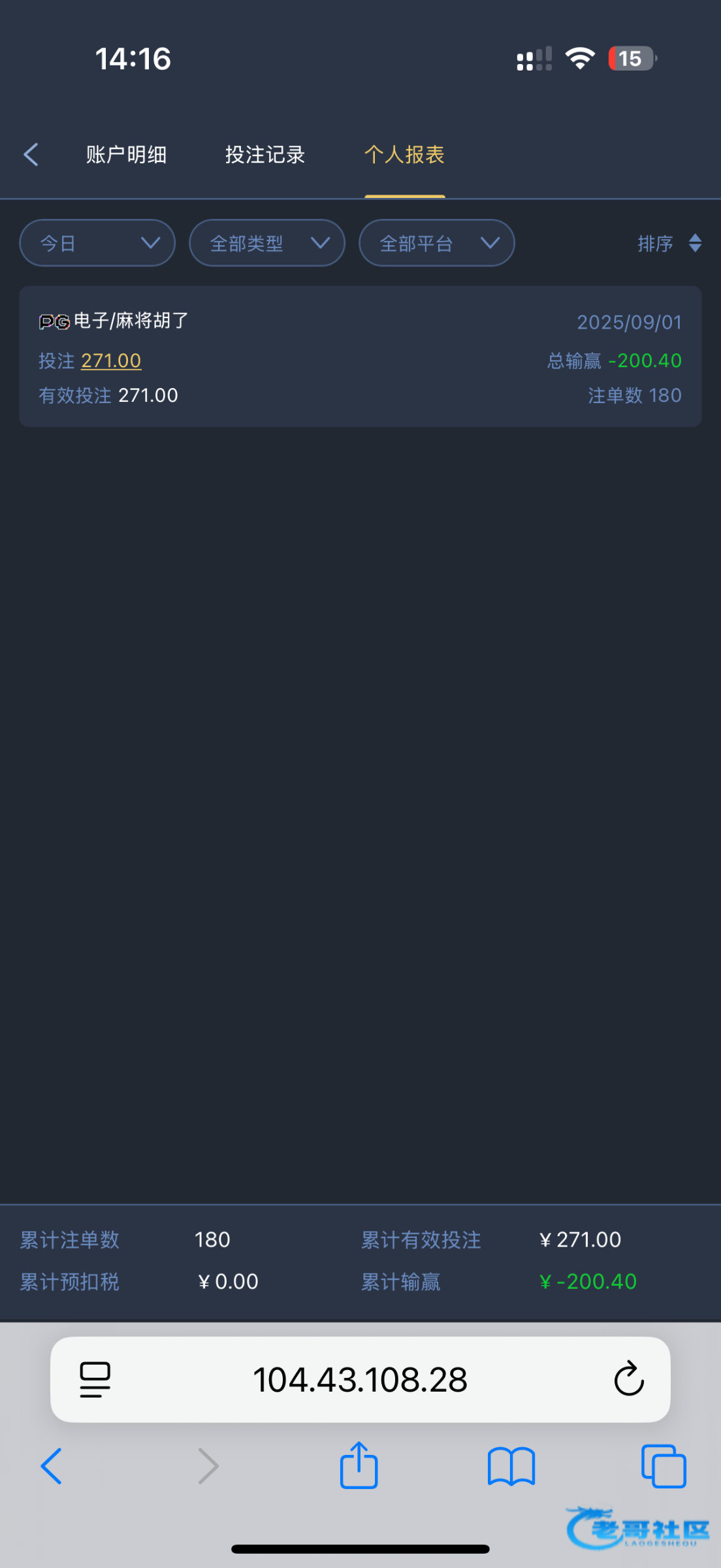721x1568 pixels.
Task: Select the 个人报表 tab
Action: coord(404,155)
